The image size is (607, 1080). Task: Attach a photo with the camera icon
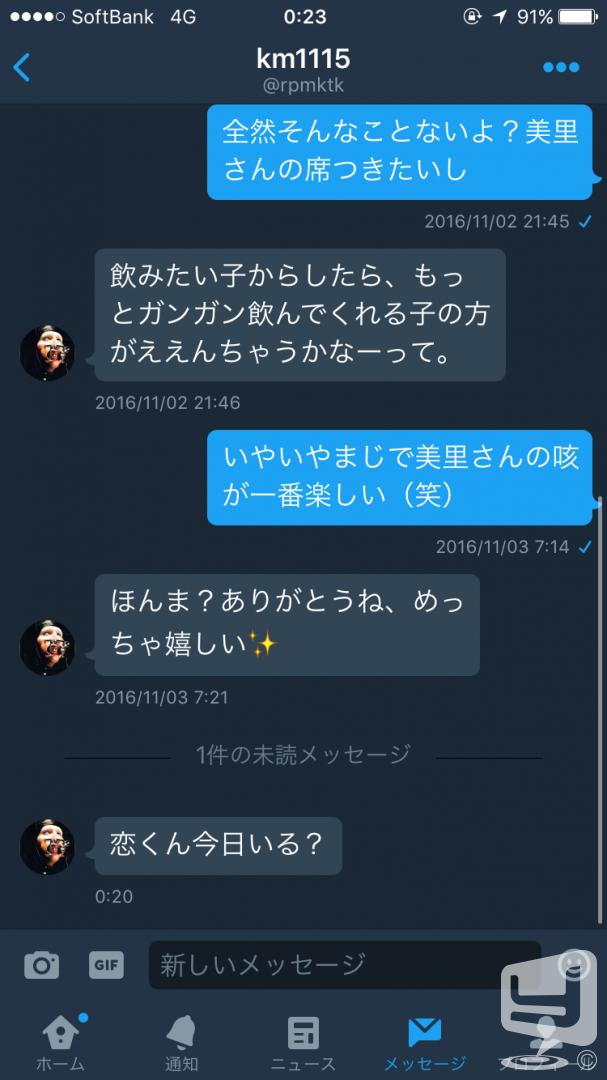coord(41,965)
